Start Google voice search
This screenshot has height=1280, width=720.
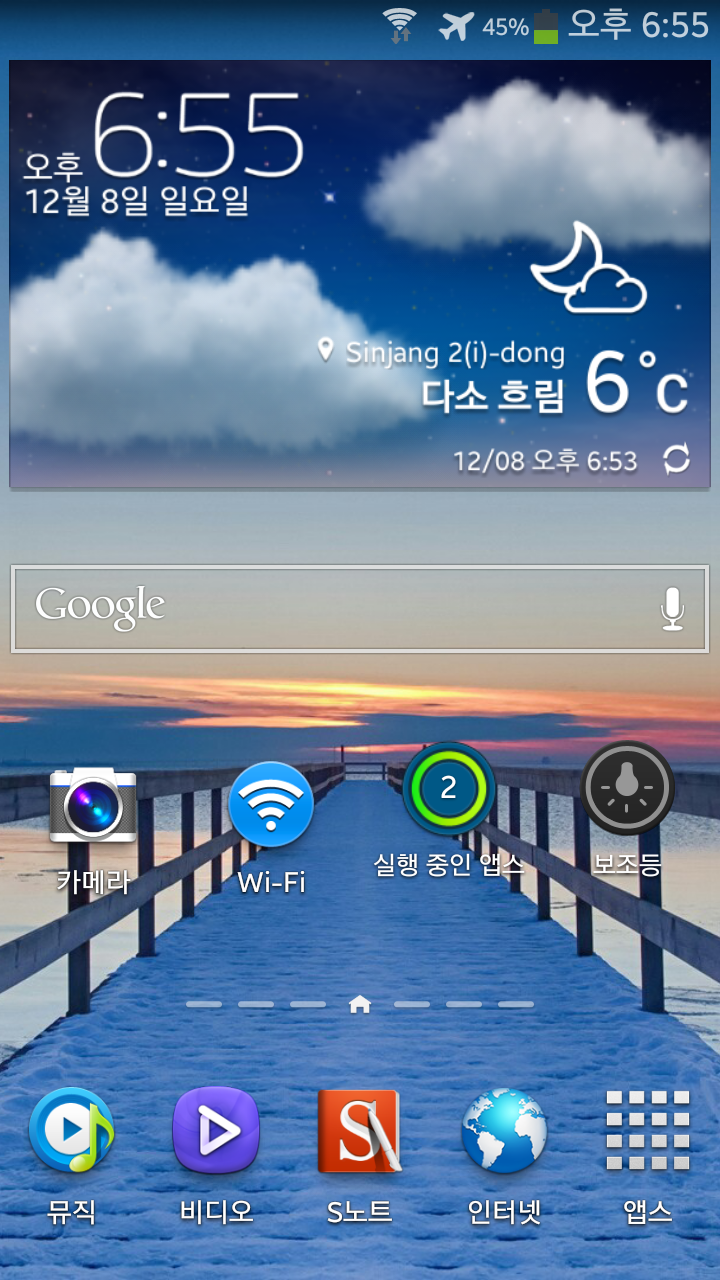pyautogui.click(x=673, y=608)
